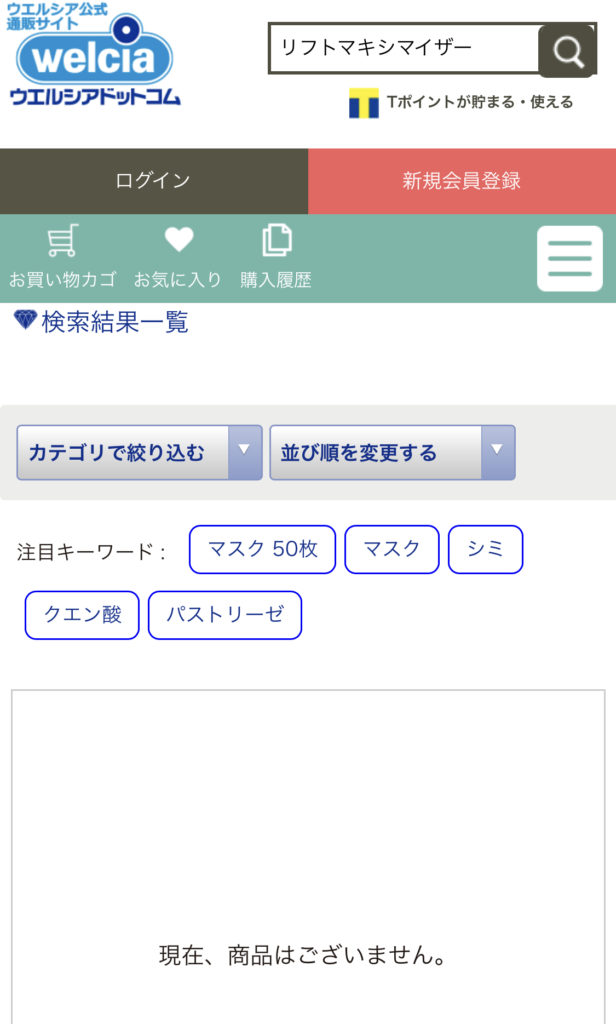The height and width of the screenshot is (1024, 616).
Task: Tap the シミ keyword chip
Action: click(485, 549)
